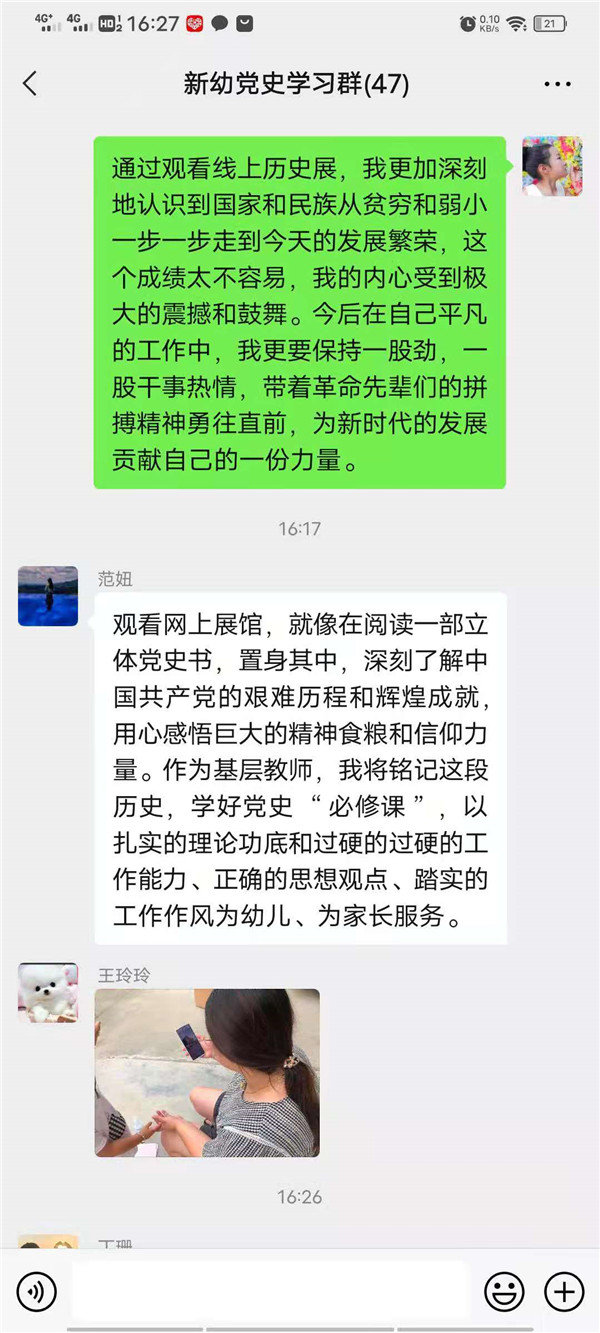Image resolution: width=600 pixels, height=1333 pixels.
Task: Open my own avatar on green message
Action: coord(552,166)
